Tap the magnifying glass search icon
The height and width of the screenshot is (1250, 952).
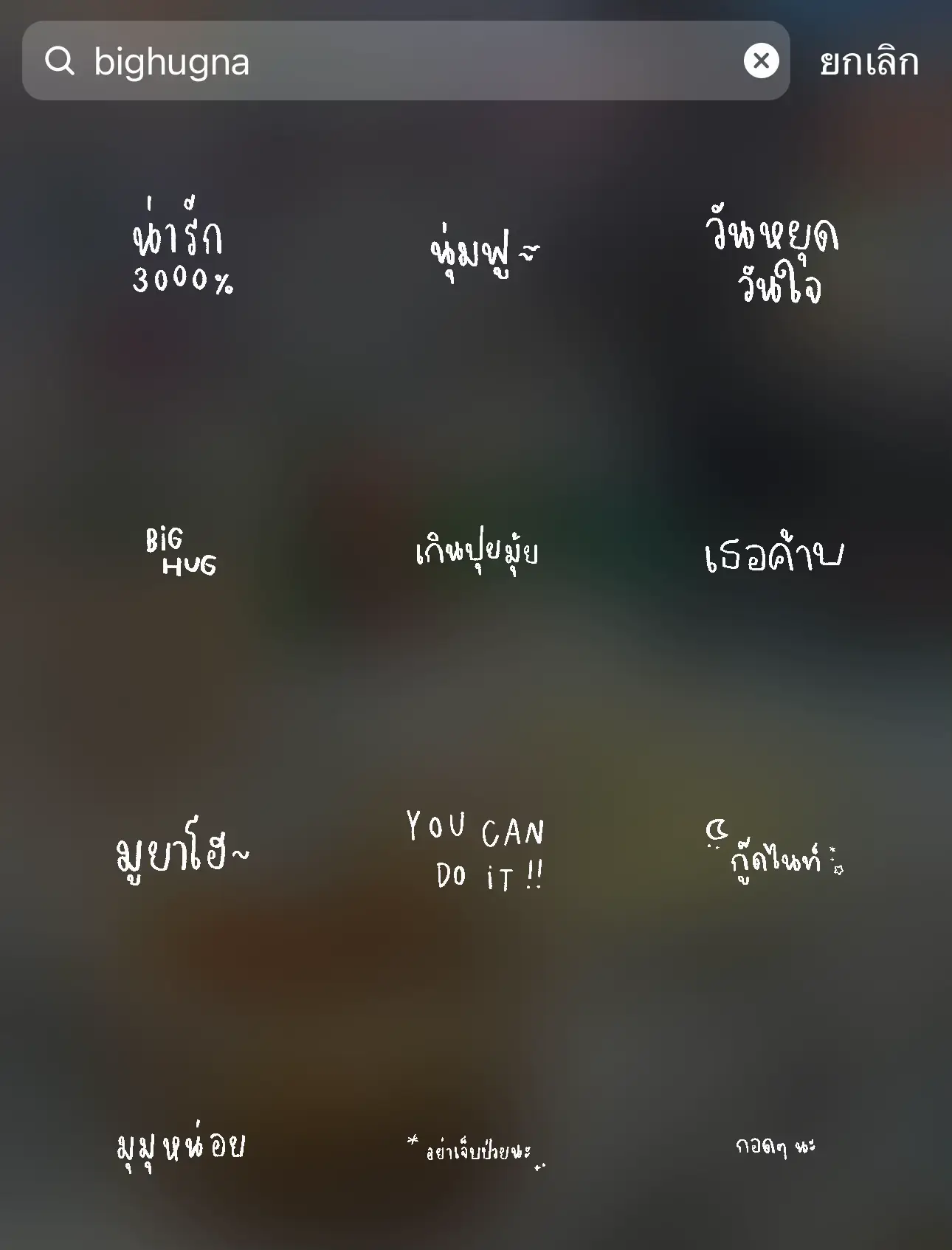click(61, 62)
